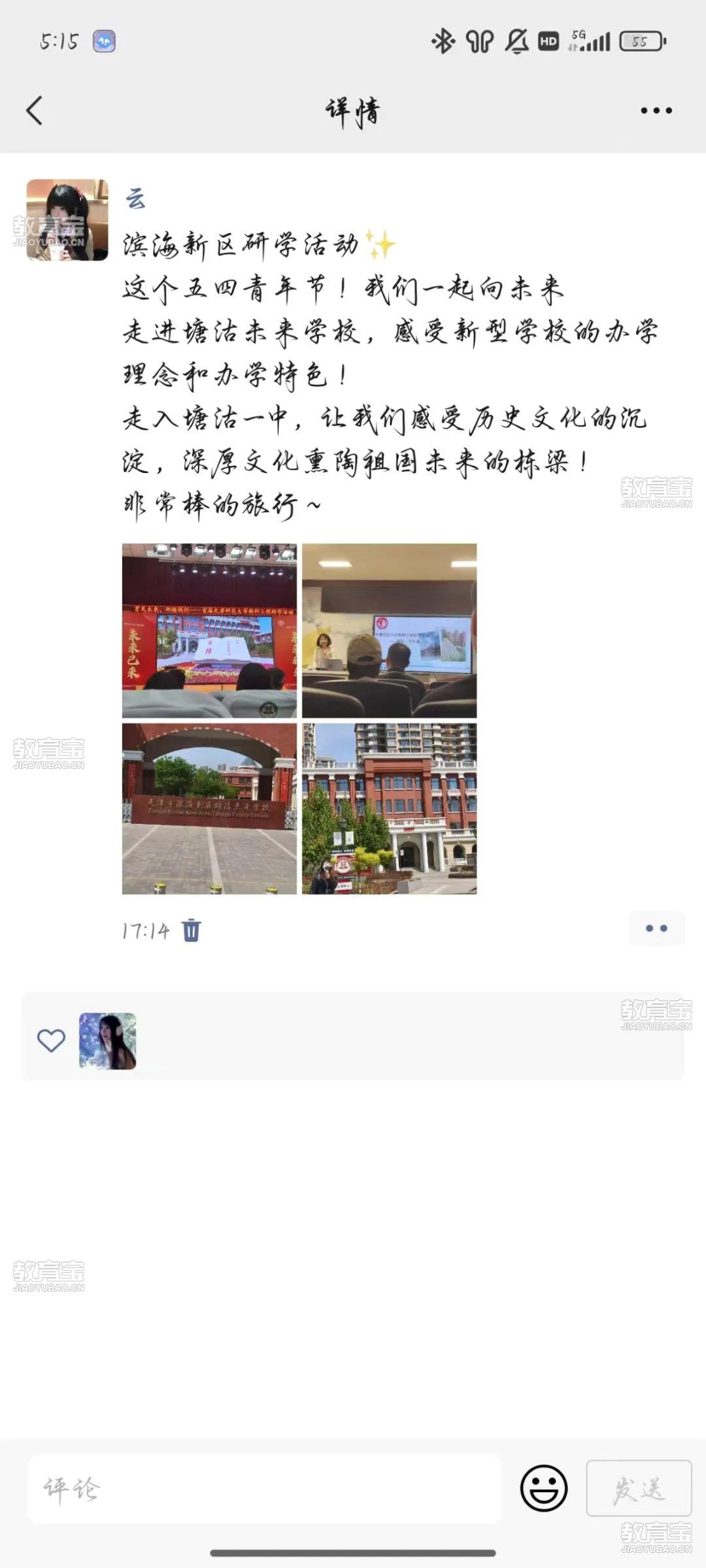Open the emoji picker
706x1568 pixels.
point(543,1488)
